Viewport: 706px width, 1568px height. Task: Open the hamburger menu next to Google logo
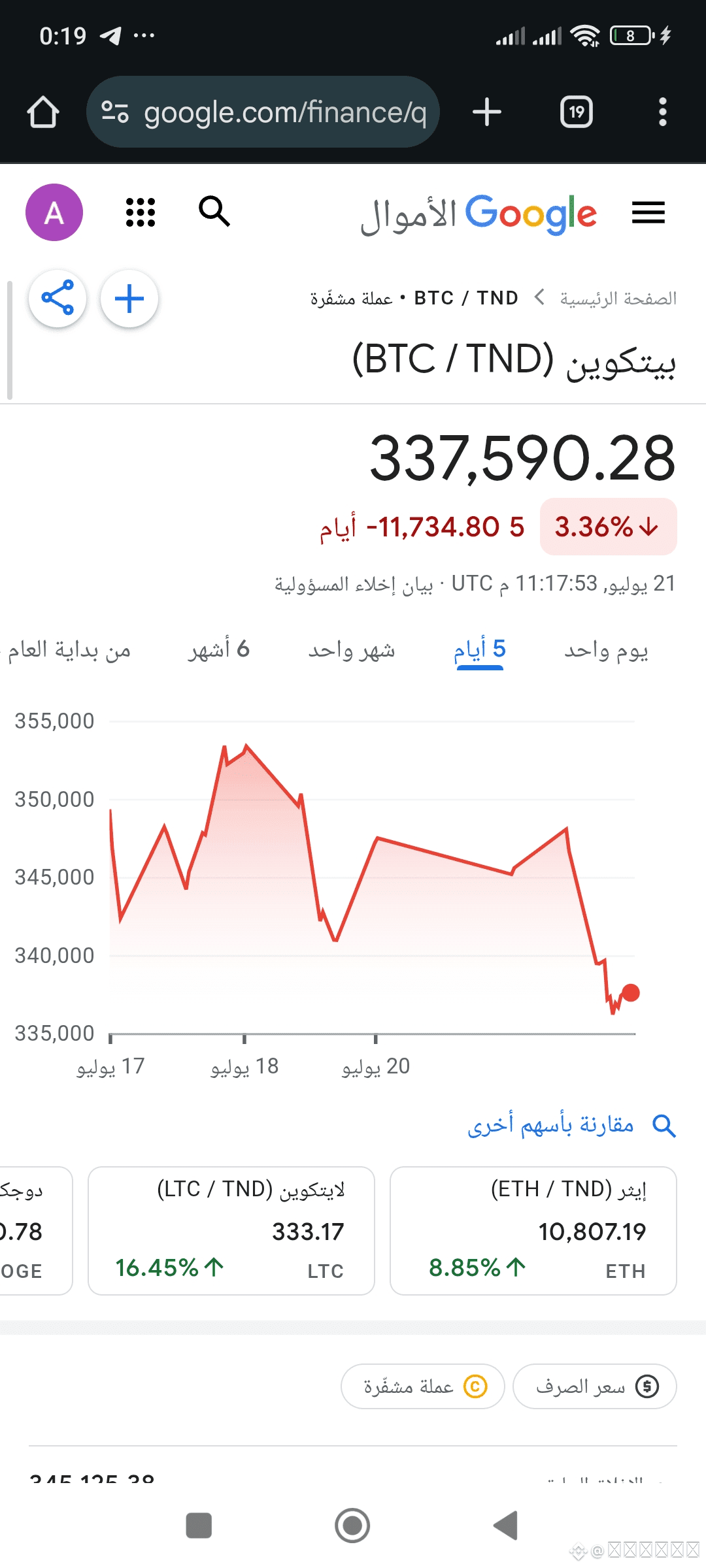[648, 212]
